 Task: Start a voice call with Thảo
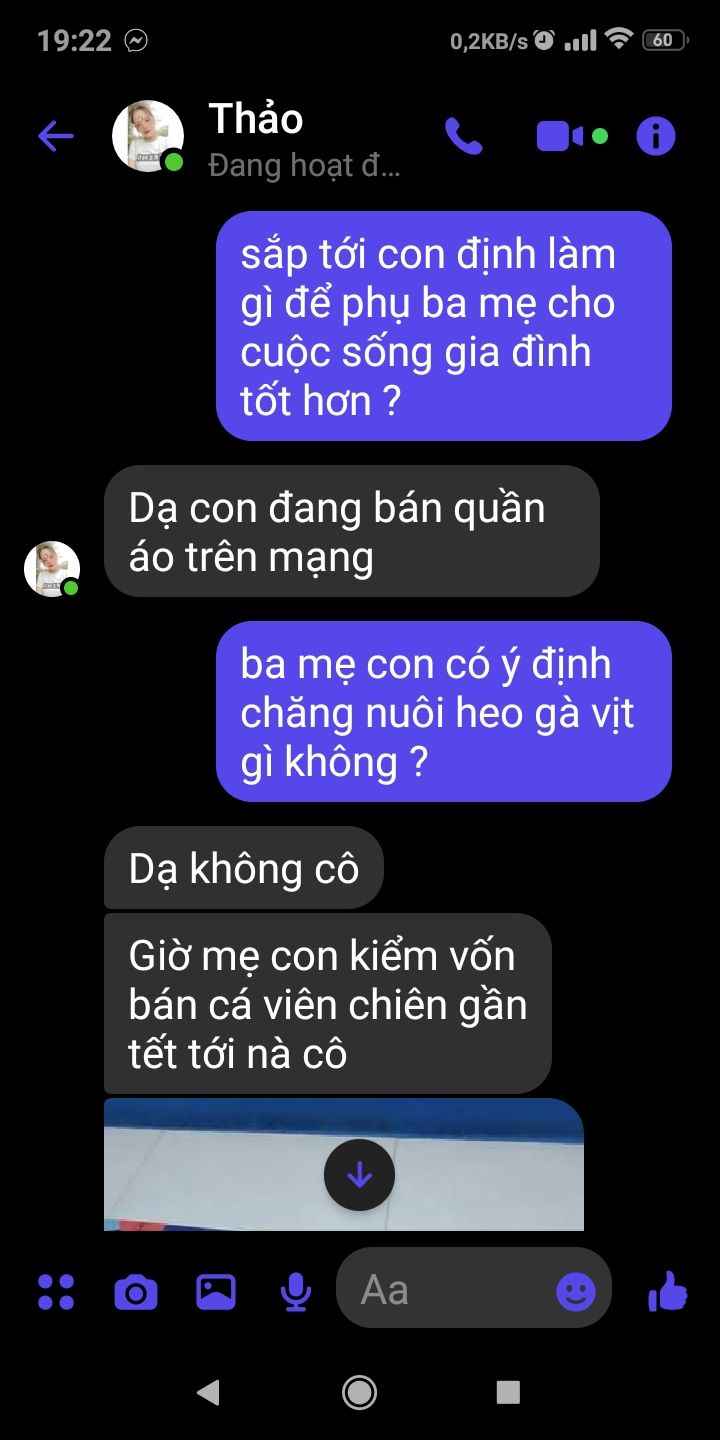pos(463,136)
